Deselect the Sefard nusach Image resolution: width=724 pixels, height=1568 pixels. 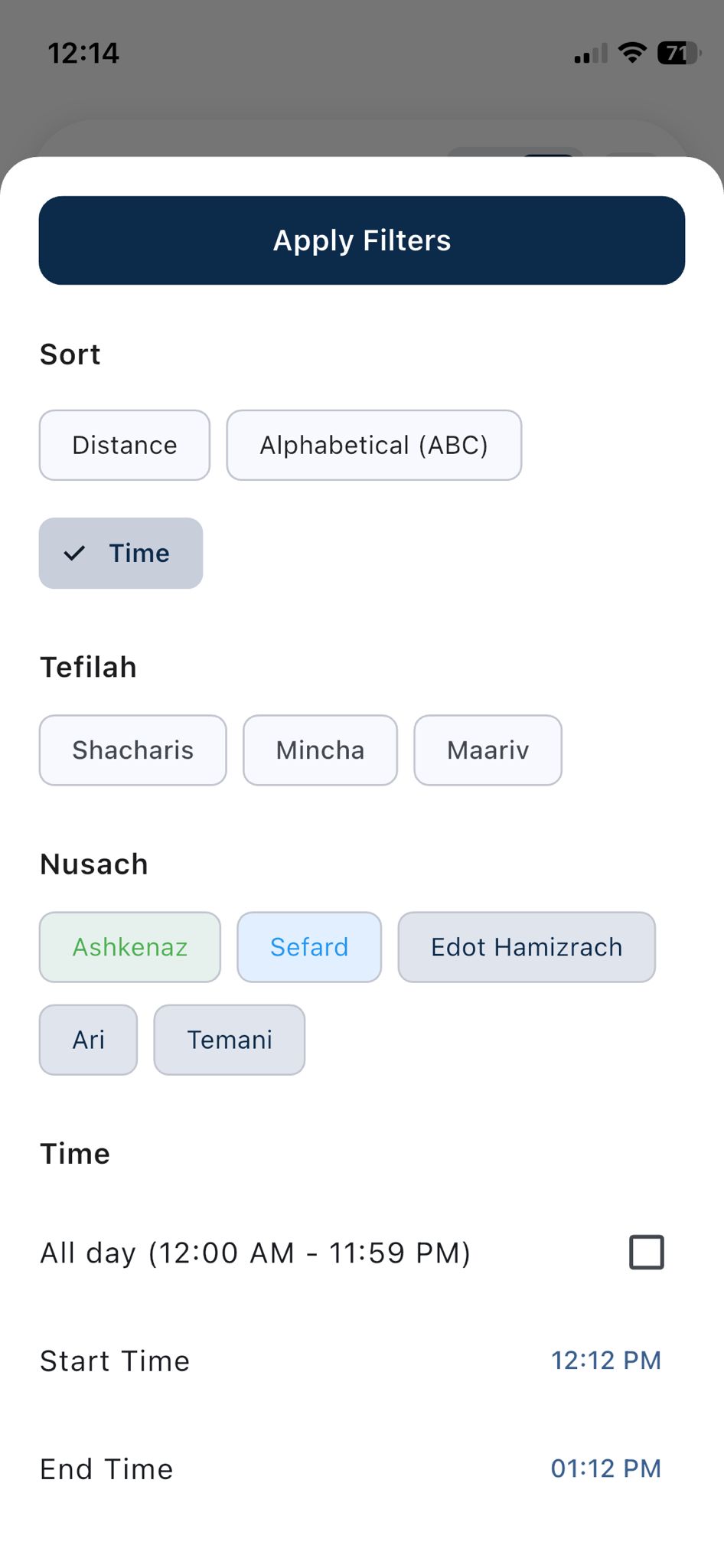[x=309, y=947]
